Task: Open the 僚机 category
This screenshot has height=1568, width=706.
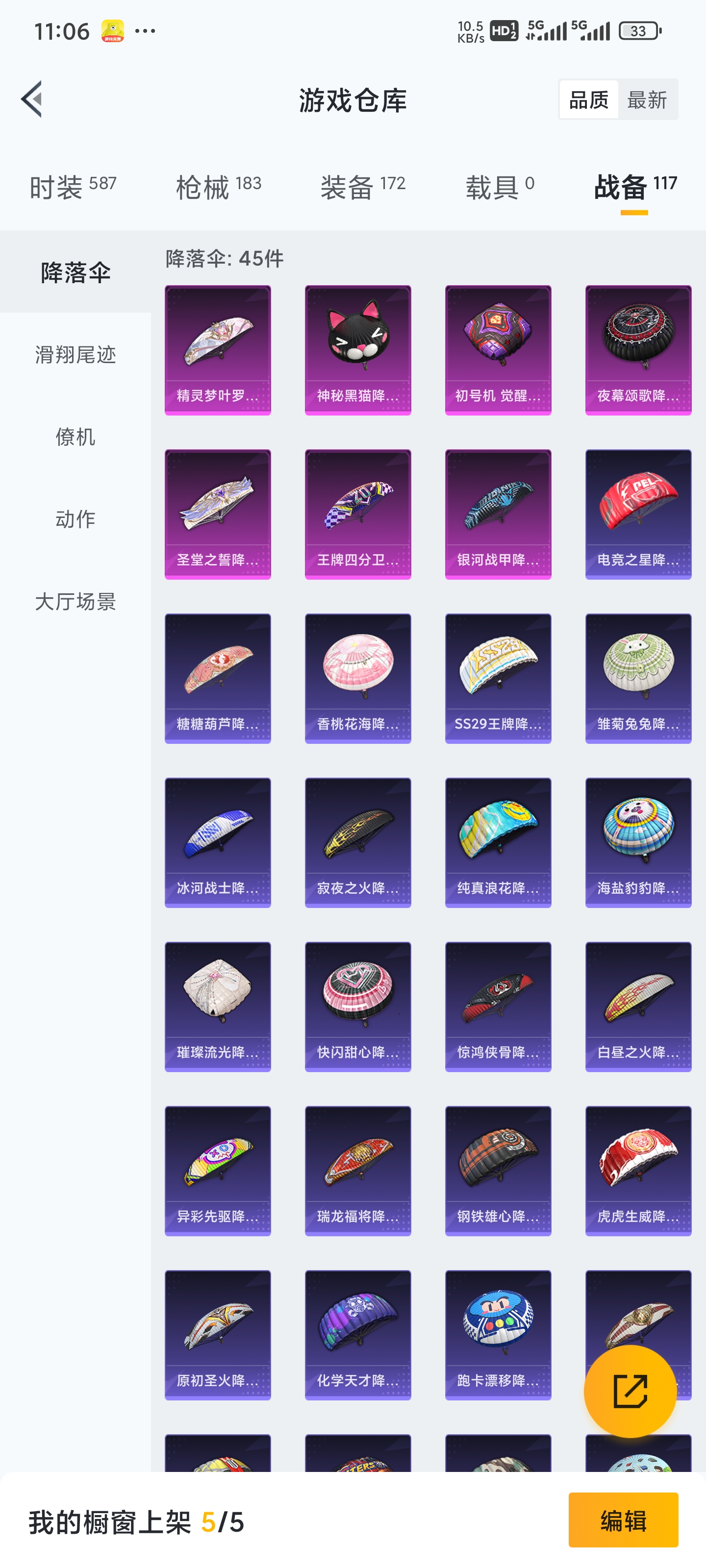Action: click(x=76, y=437)
